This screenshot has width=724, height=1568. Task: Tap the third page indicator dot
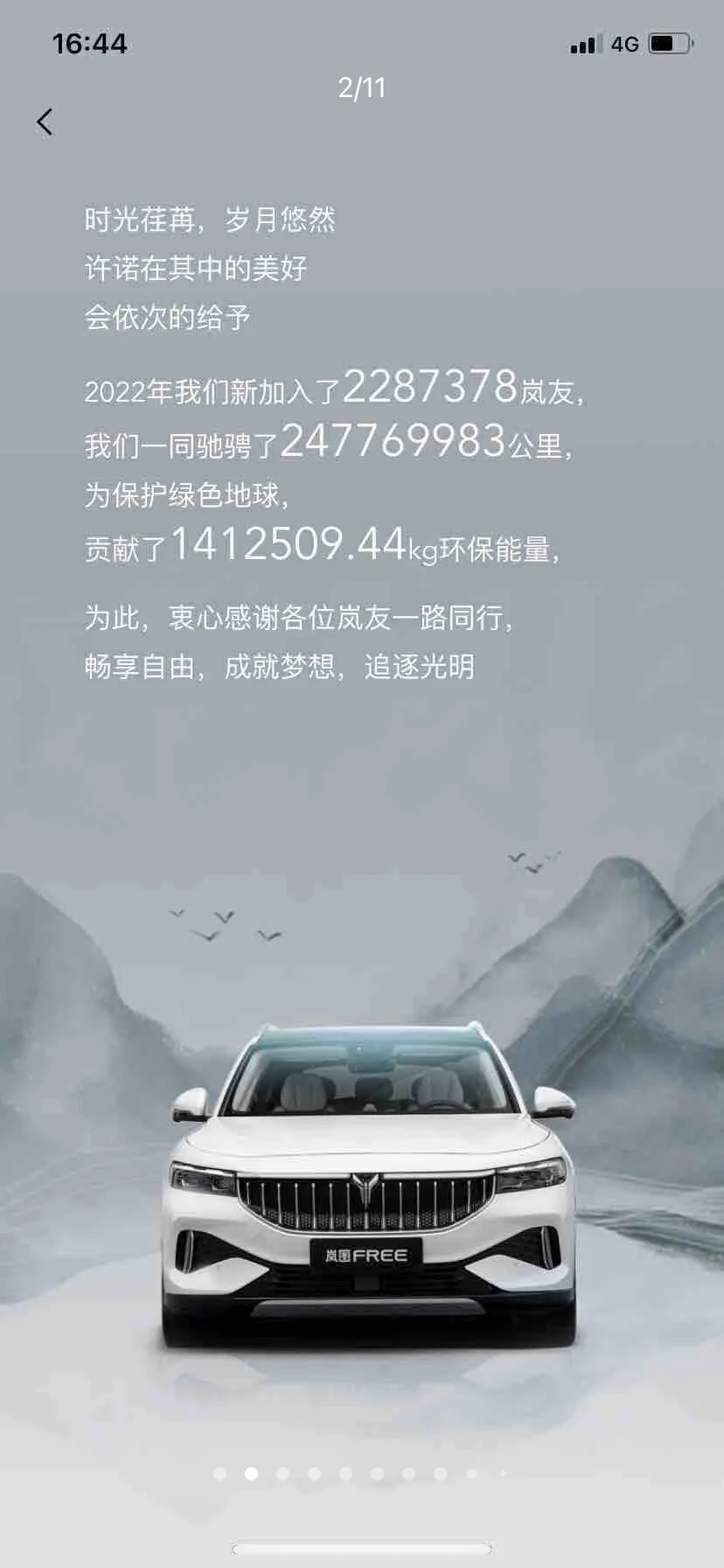point(282,1473)
